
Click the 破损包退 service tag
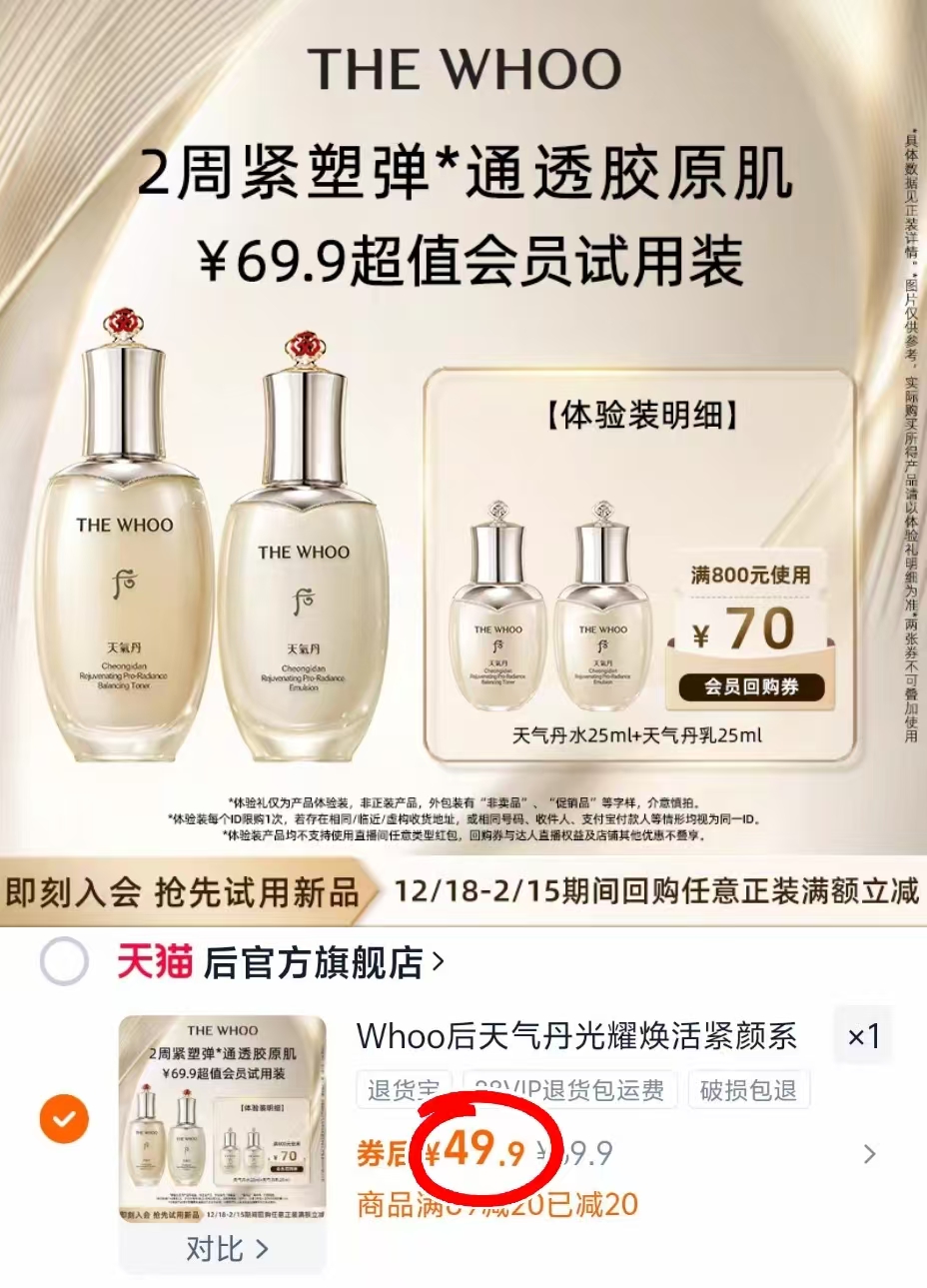[x=749, y=1091]
